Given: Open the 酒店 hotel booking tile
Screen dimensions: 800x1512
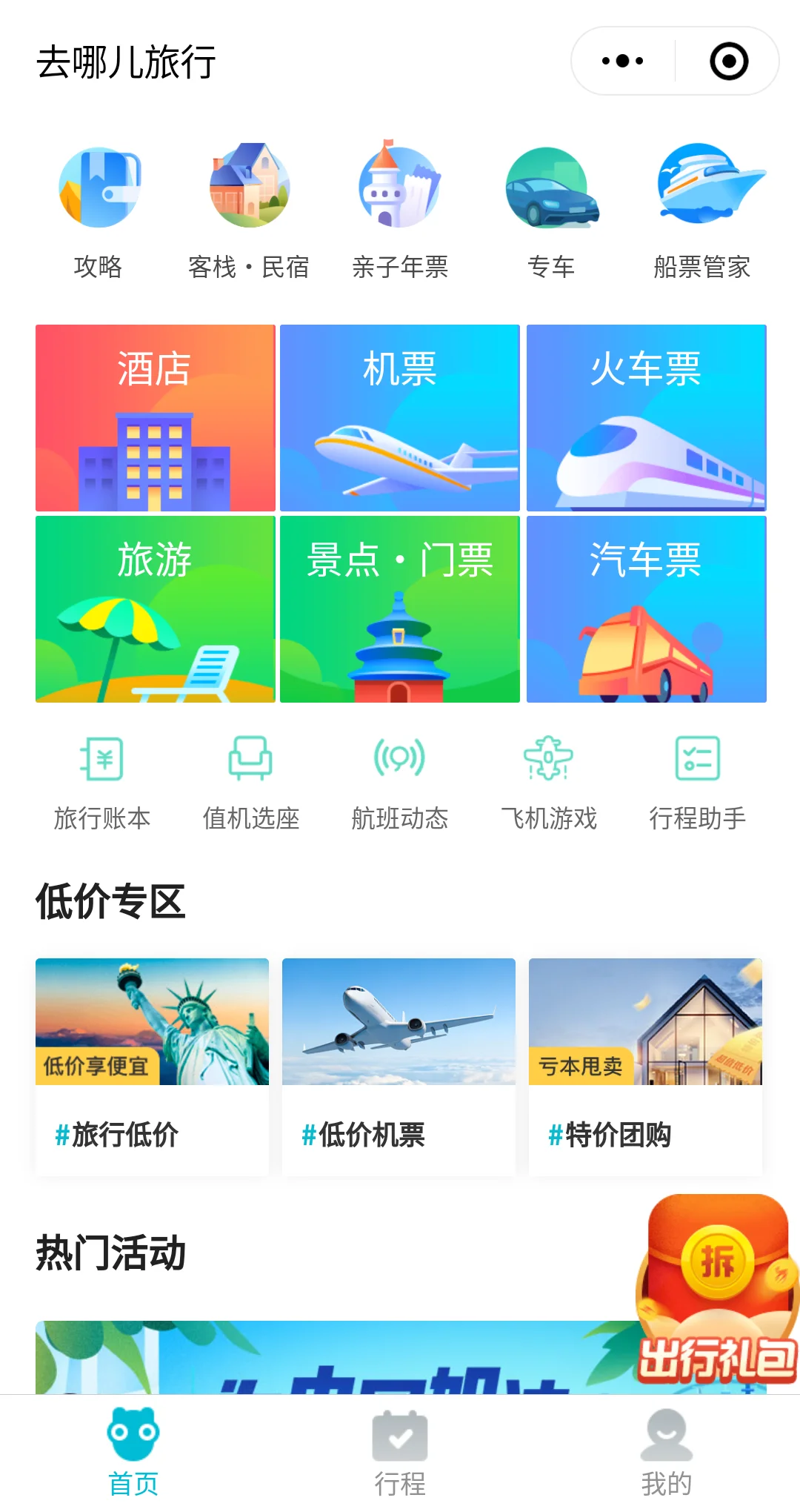Looking at the screenshot, I should point(156,418).
